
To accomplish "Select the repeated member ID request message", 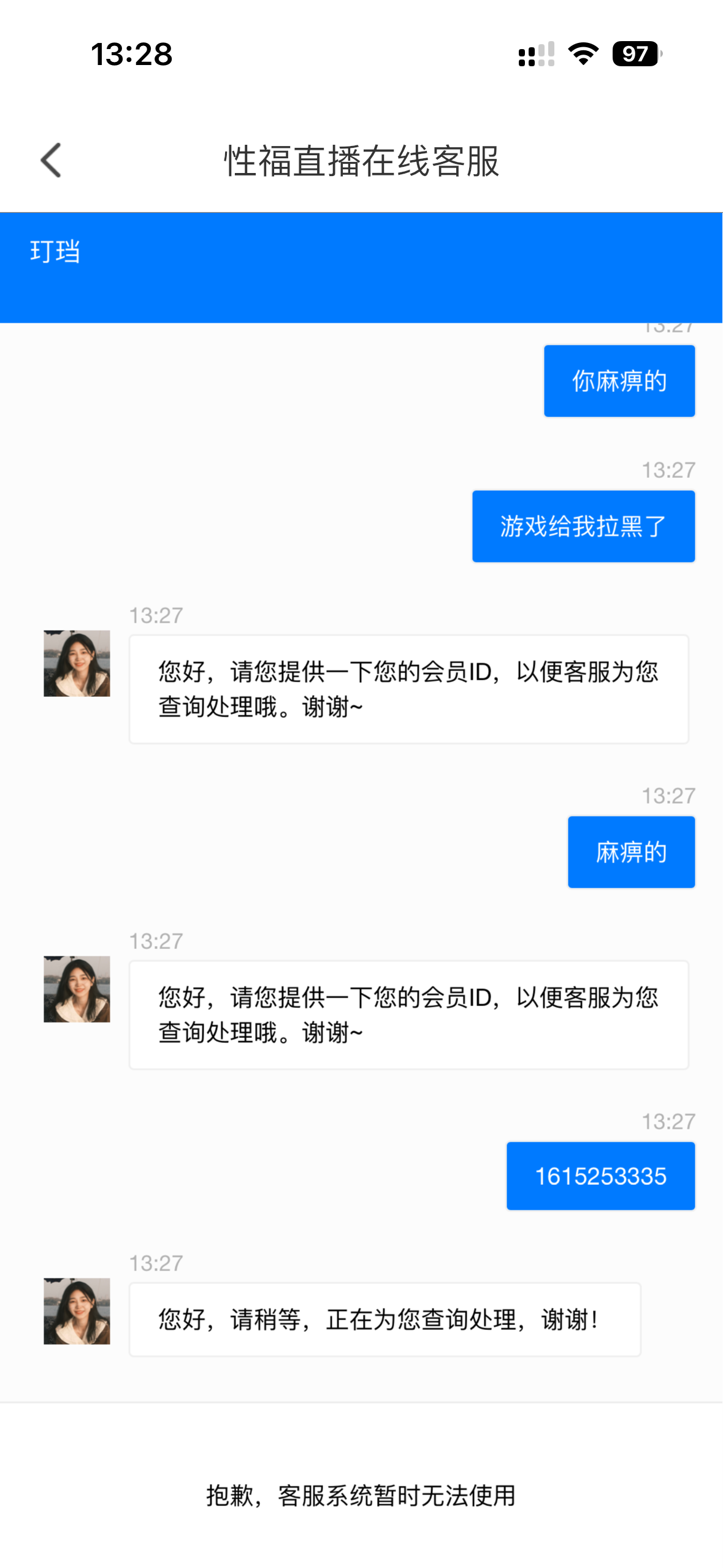I will (x=409, y=1013).
